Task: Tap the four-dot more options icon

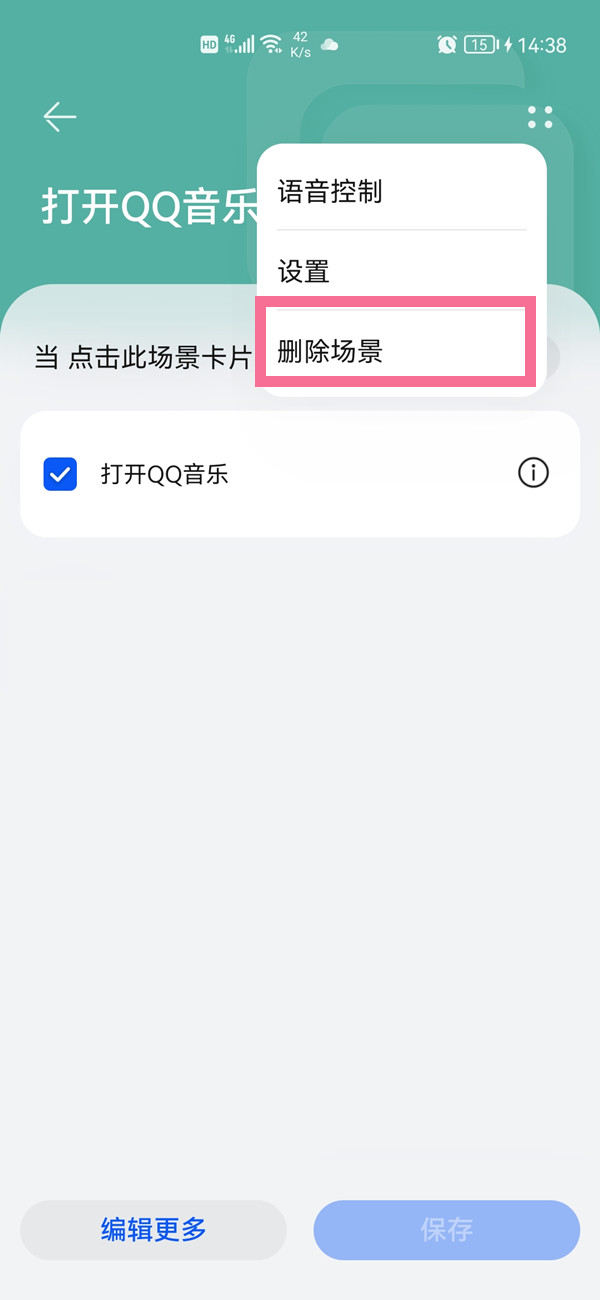Action: (540, 117)
